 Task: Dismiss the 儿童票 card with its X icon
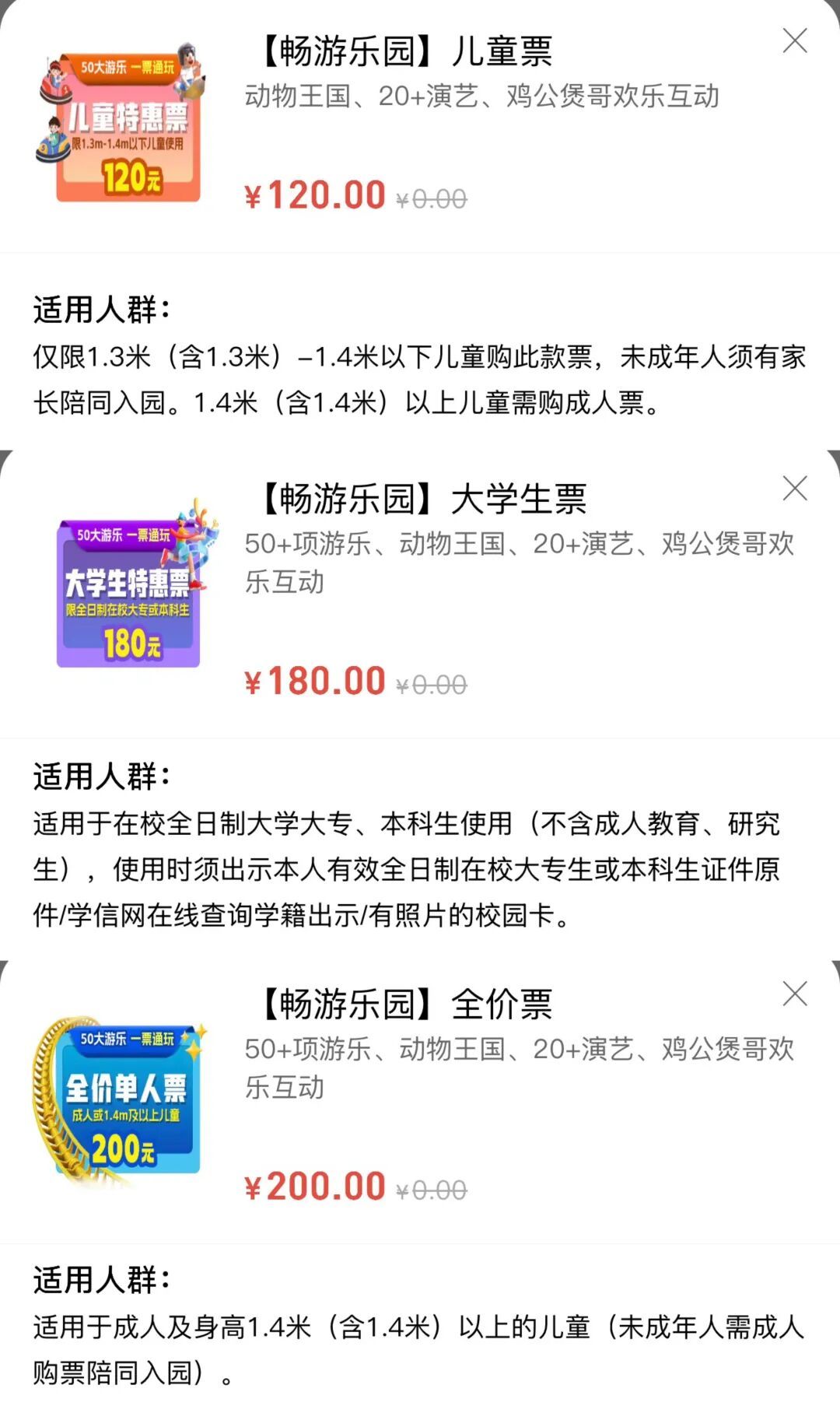click(795, 42)
